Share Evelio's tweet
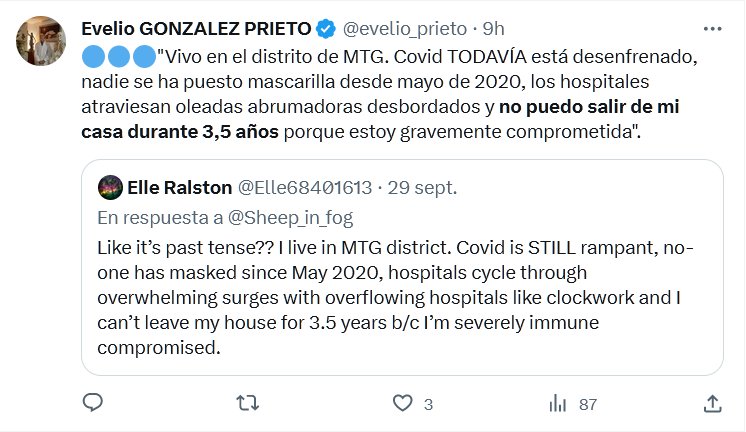The height and width of the screenshot is (432, 746). pyautogui.click(x=712, y=403)
